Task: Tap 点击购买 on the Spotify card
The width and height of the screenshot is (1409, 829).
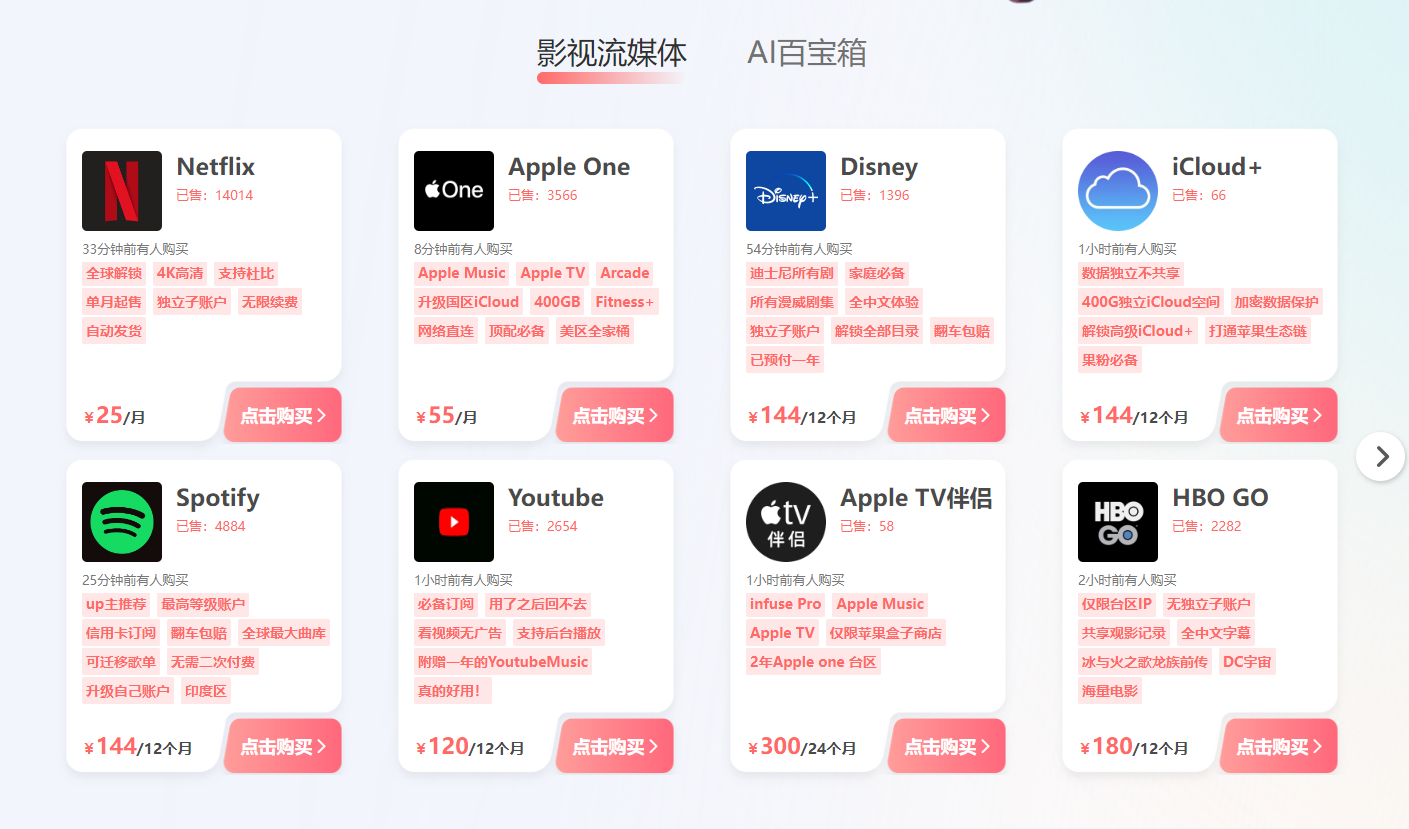Action: (x=283, y=747)
